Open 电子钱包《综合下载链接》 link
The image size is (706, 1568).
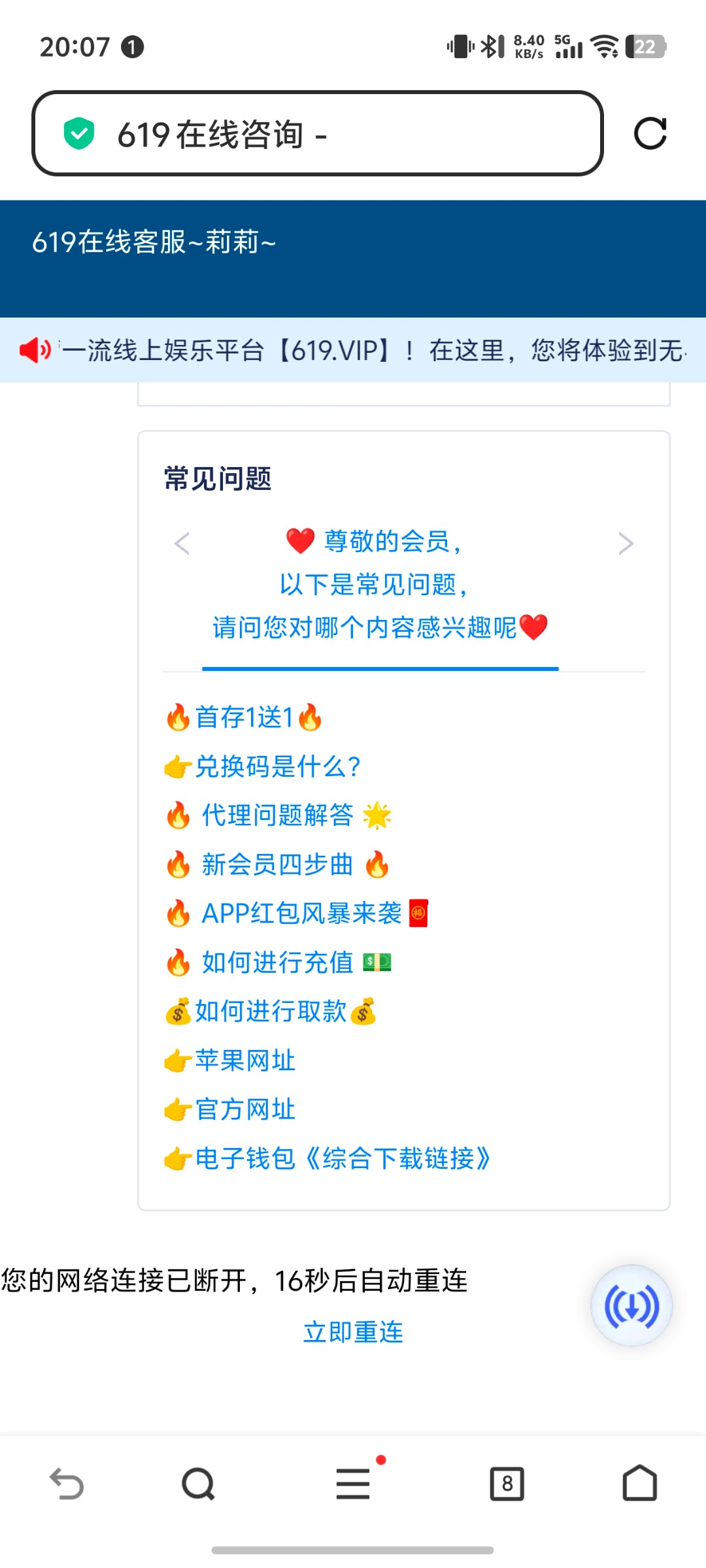click(328, 1158)
